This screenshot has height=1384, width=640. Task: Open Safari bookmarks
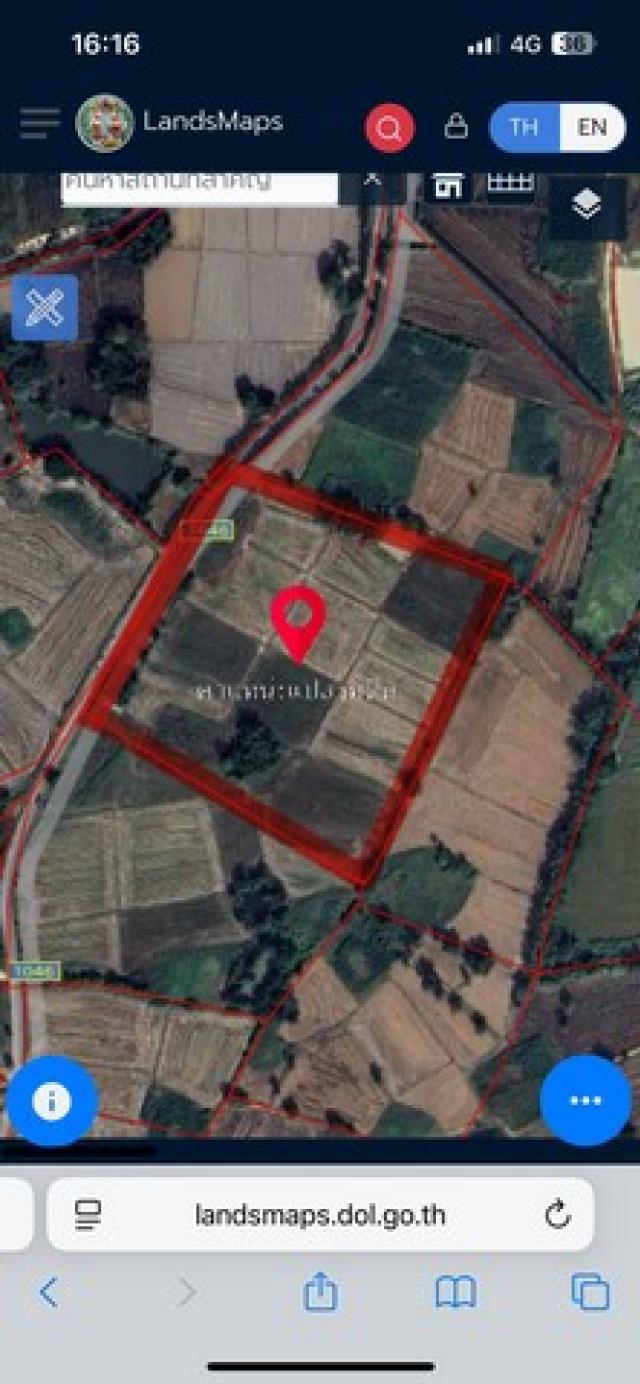coord(455,1293)
